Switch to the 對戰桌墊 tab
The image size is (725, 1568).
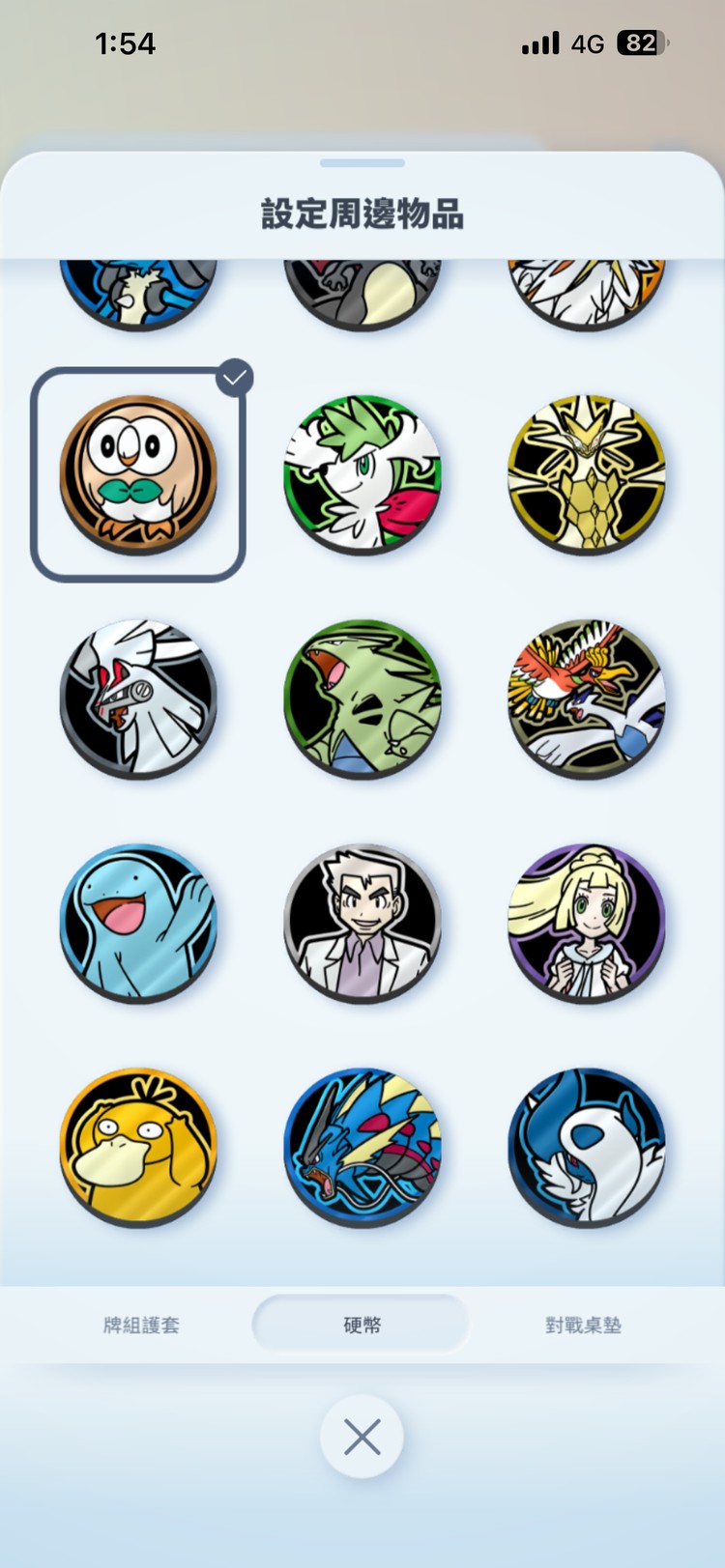pos(583,1325)
